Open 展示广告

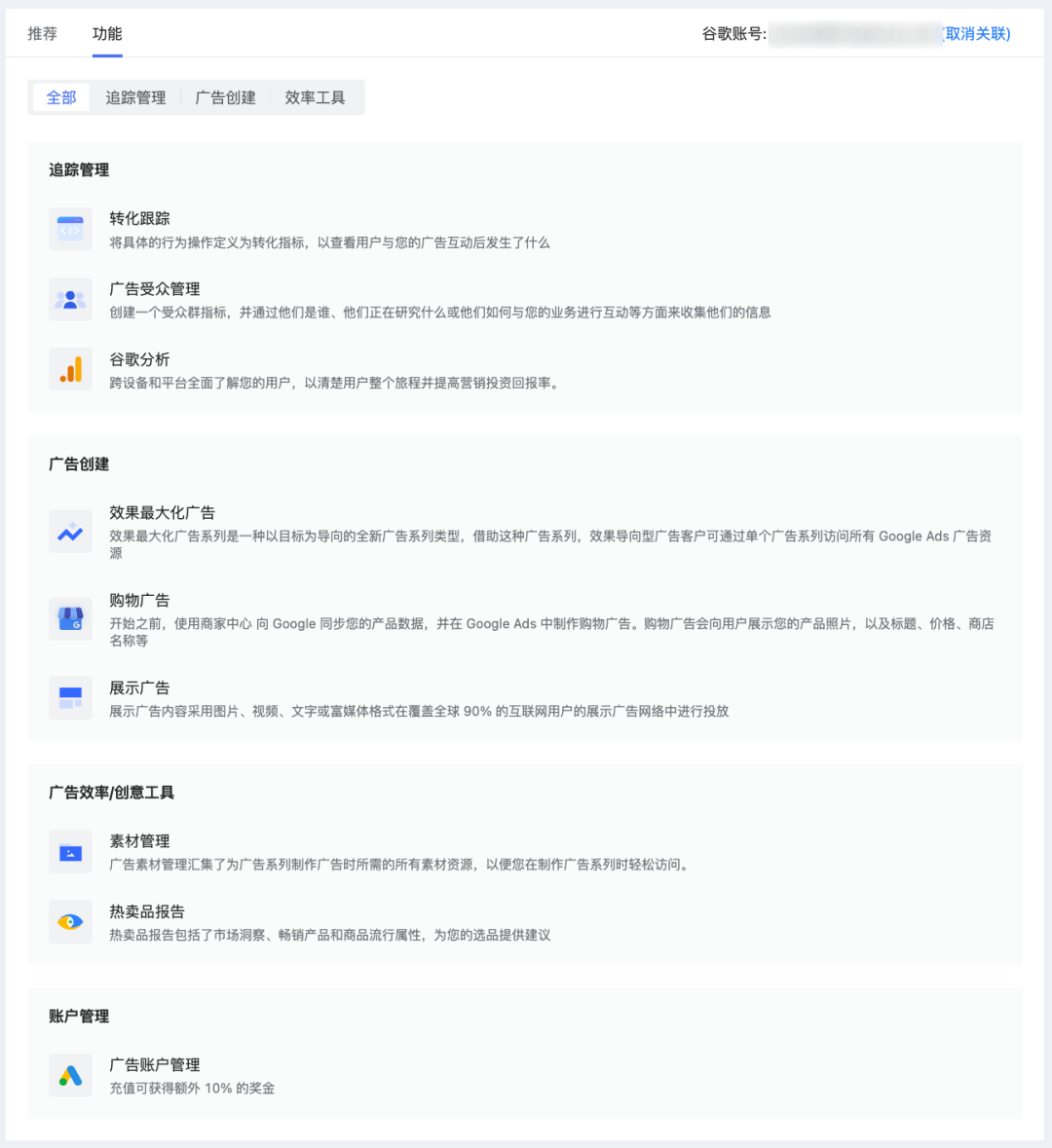coord(139,688)
